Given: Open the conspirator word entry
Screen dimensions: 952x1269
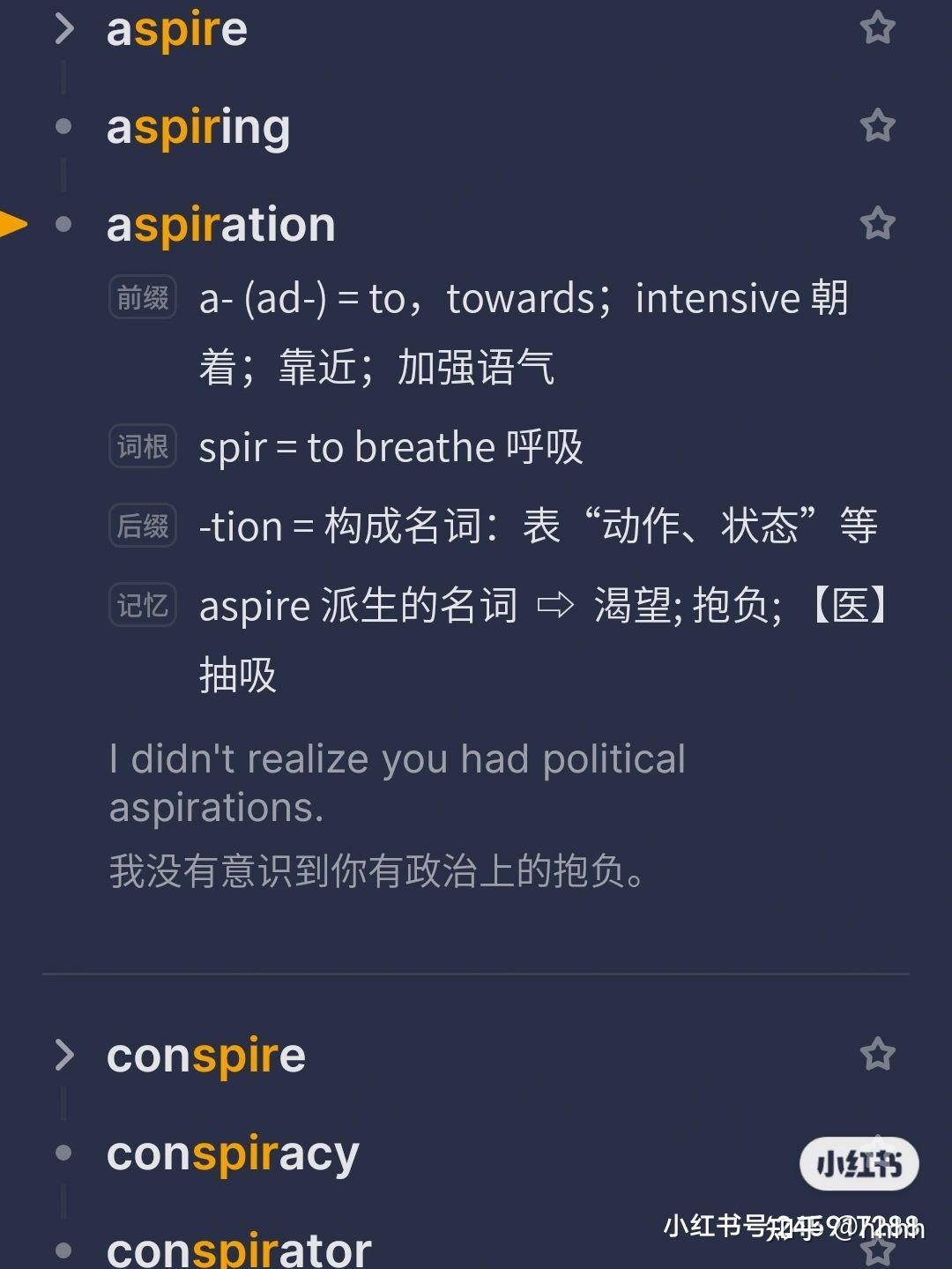Looking at the screenshot, I should (x=239, y=1249).
